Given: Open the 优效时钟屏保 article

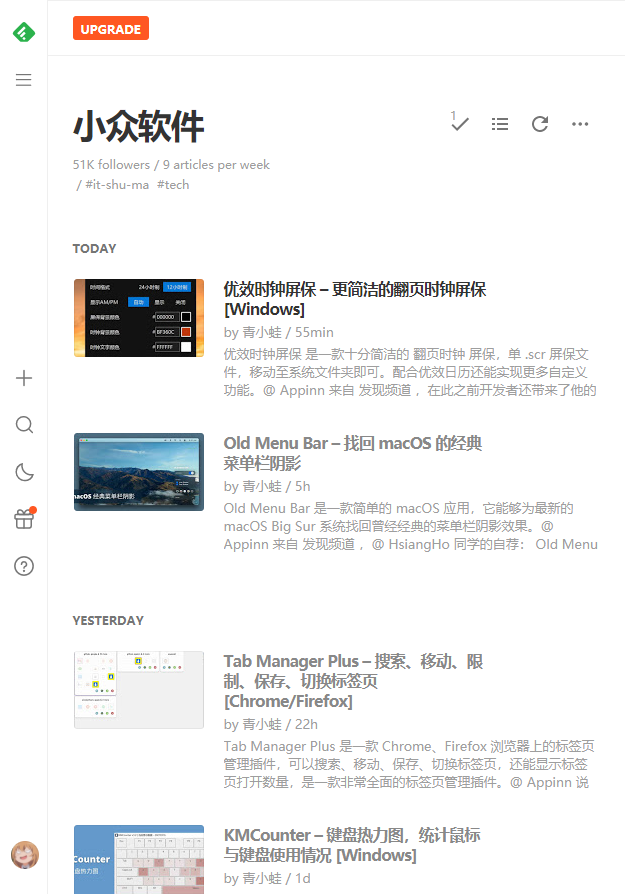Looking at the screenshot, I should 354,299.
